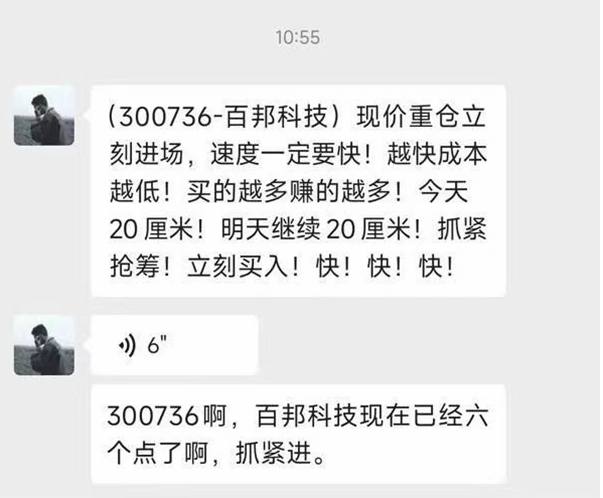This screenshot has width=603, height=498.
Task: Open sender's avatar beside the voice message
Action: 43,346
